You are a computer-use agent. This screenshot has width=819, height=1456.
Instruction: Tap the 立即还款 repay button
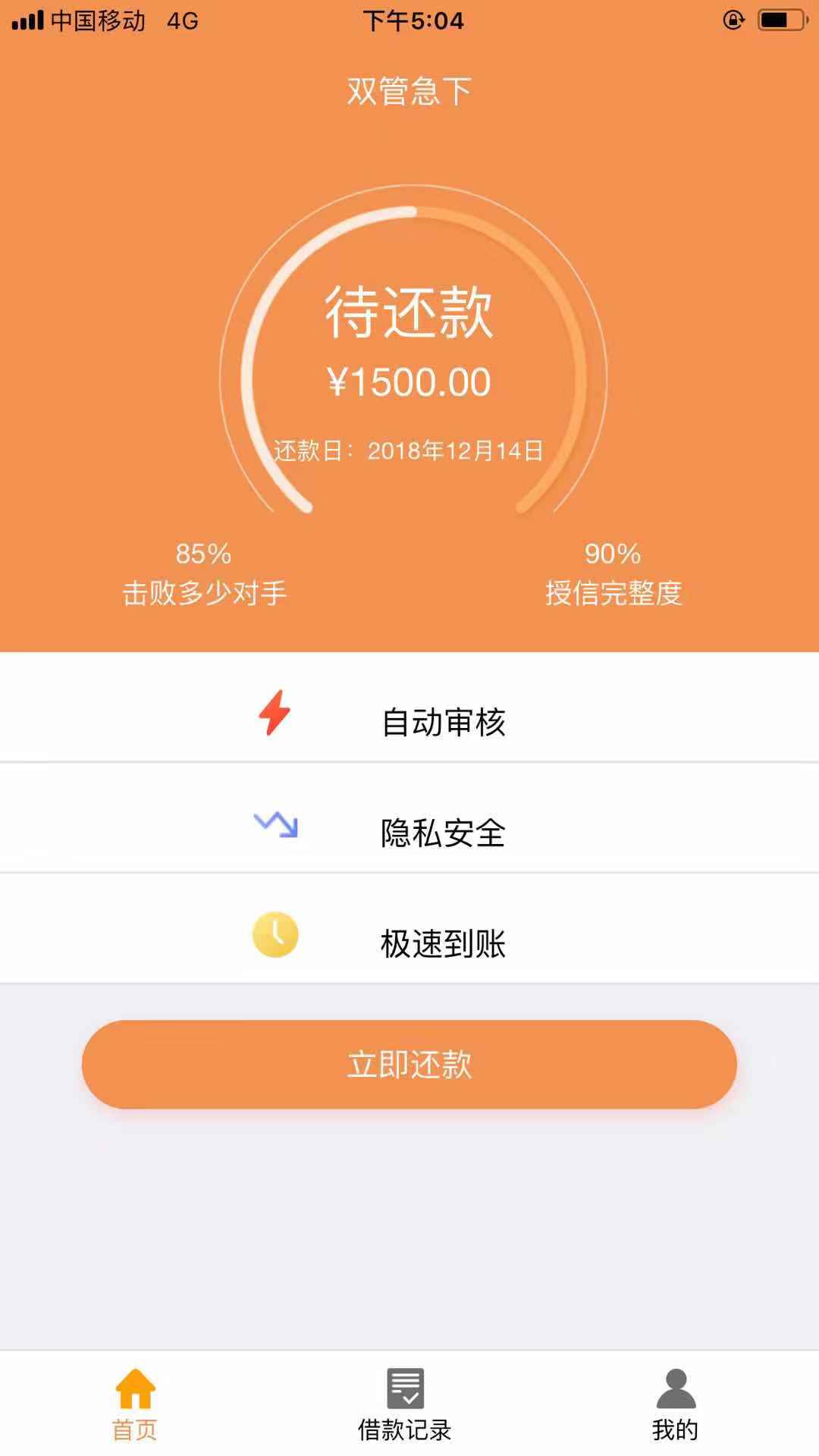[x=409, y=1064]
